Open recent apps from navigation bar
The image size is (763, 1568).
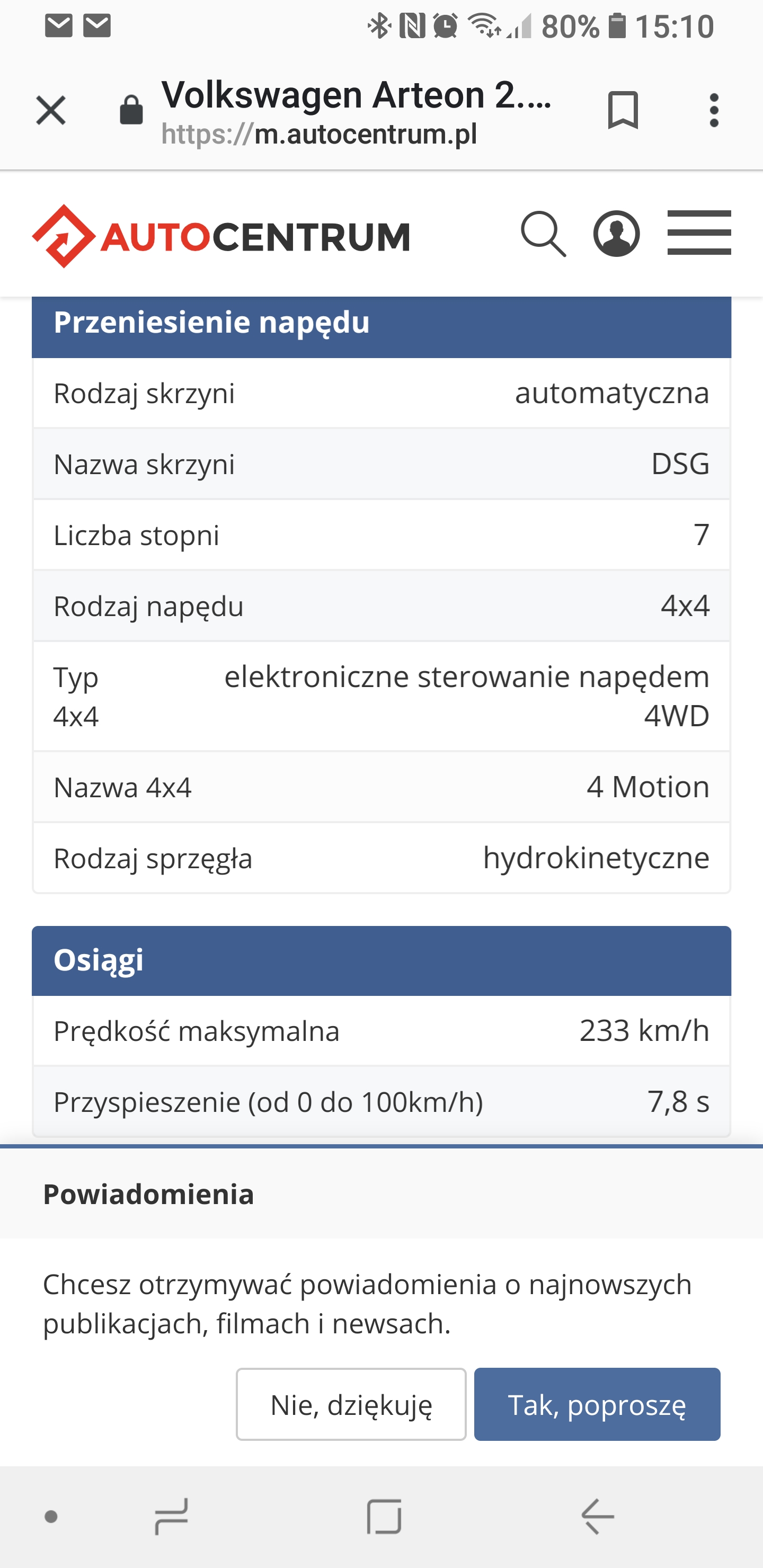(x=171, y=1516)
